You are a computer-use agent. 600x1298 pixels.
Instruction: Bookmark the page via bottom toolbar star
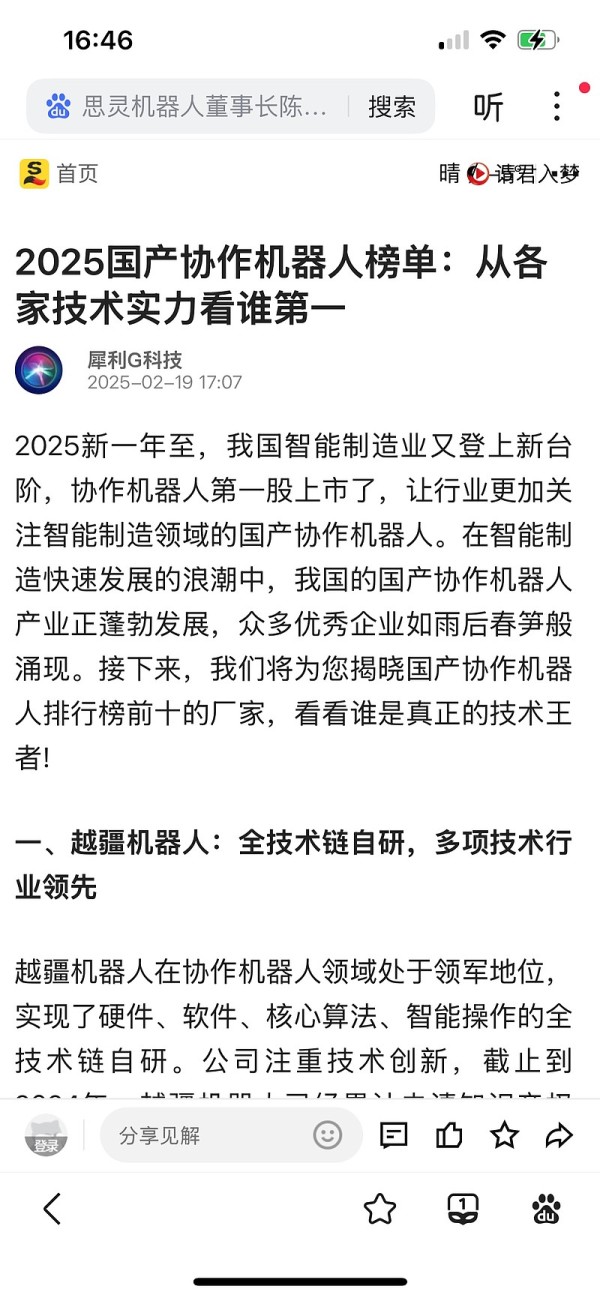[x=380, y=1209]
